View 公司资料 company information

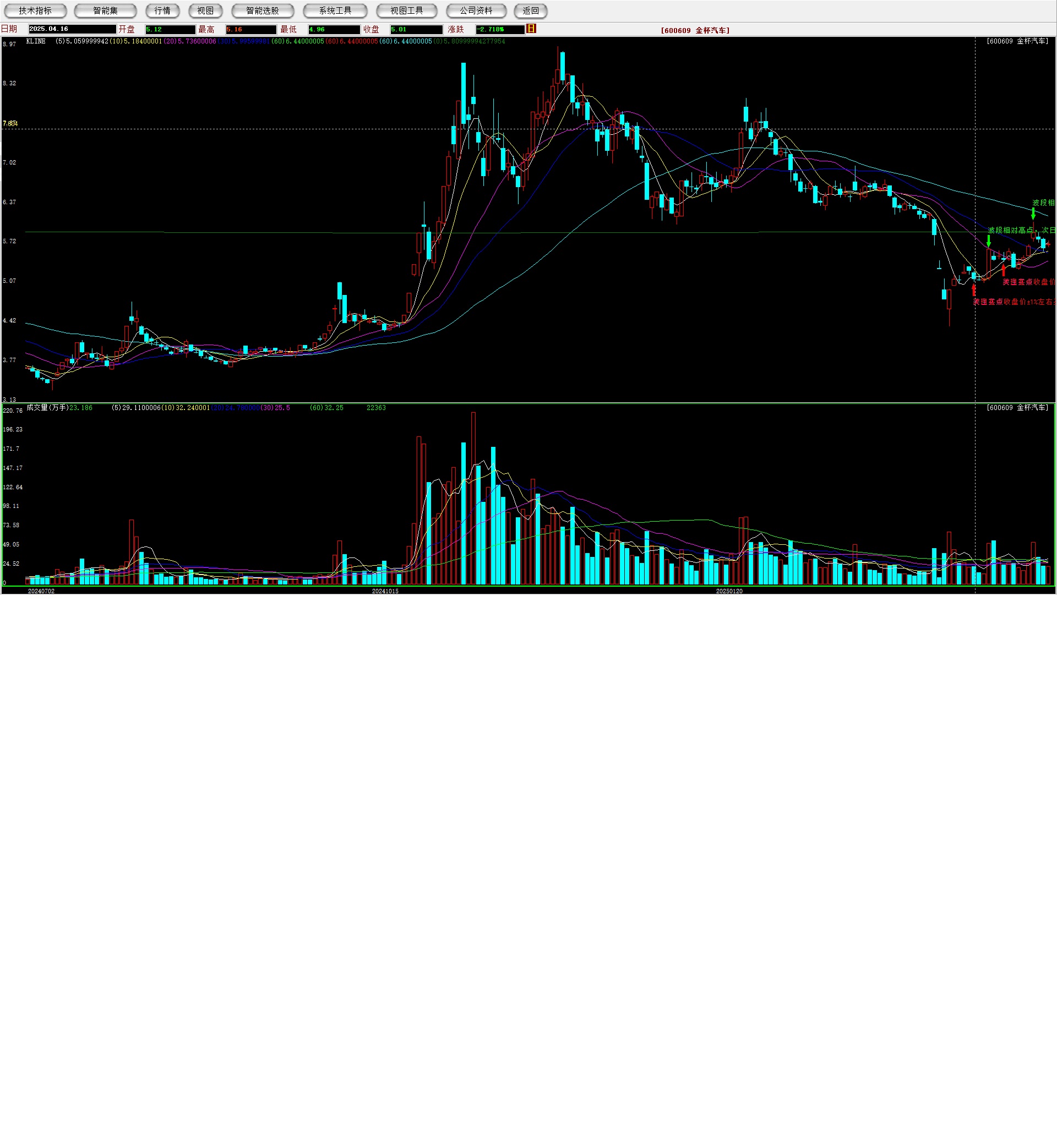(476, 11)
